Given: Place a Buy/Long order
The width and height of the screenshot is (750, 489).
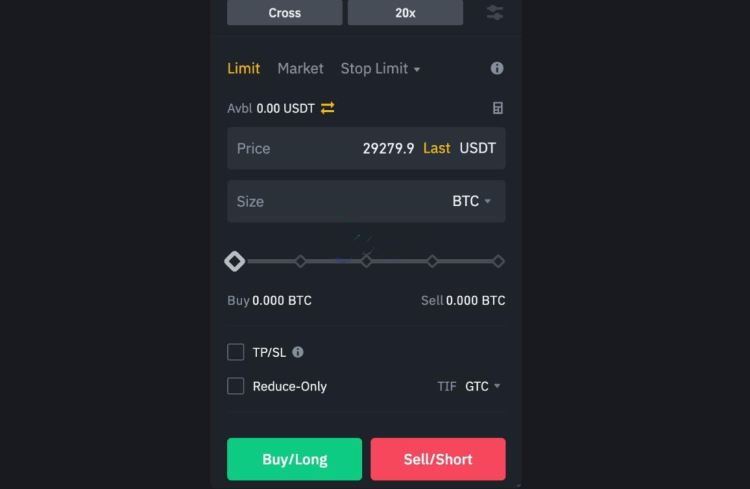Looking at the screenshot, I should 294,459.
